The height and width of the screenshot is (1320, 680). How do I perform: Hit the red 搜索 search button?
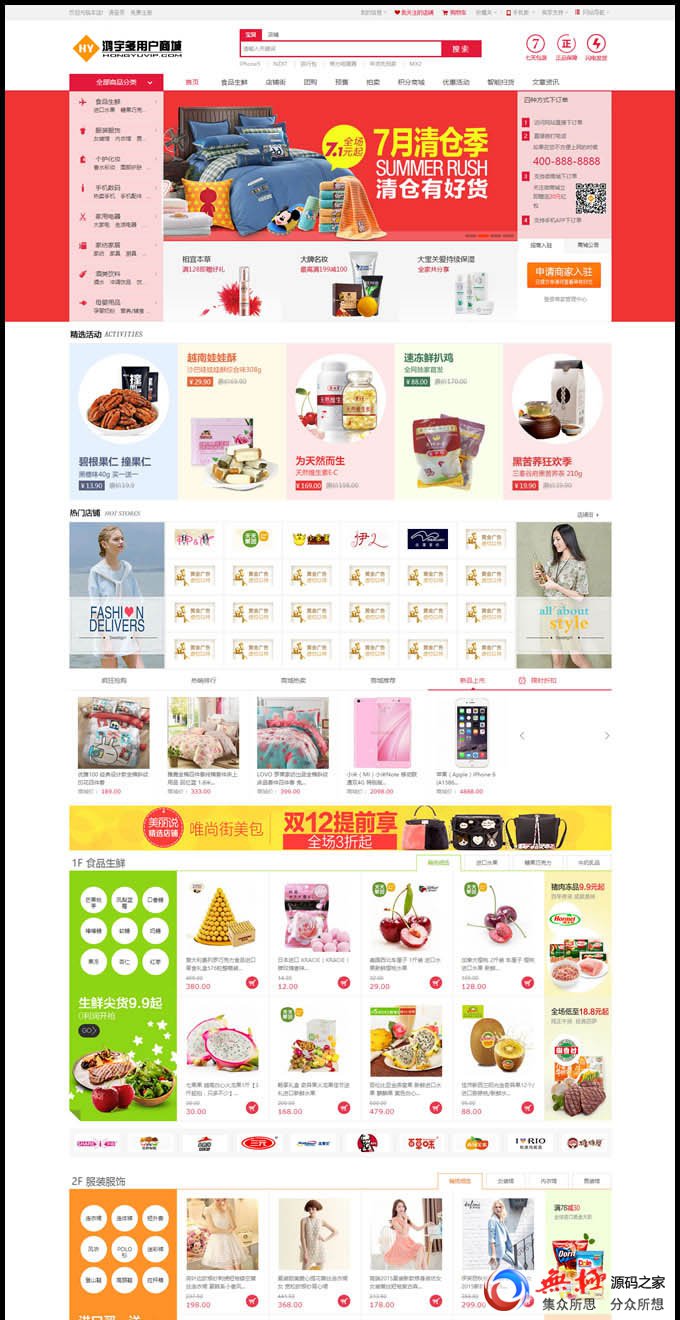coord(460,48)
